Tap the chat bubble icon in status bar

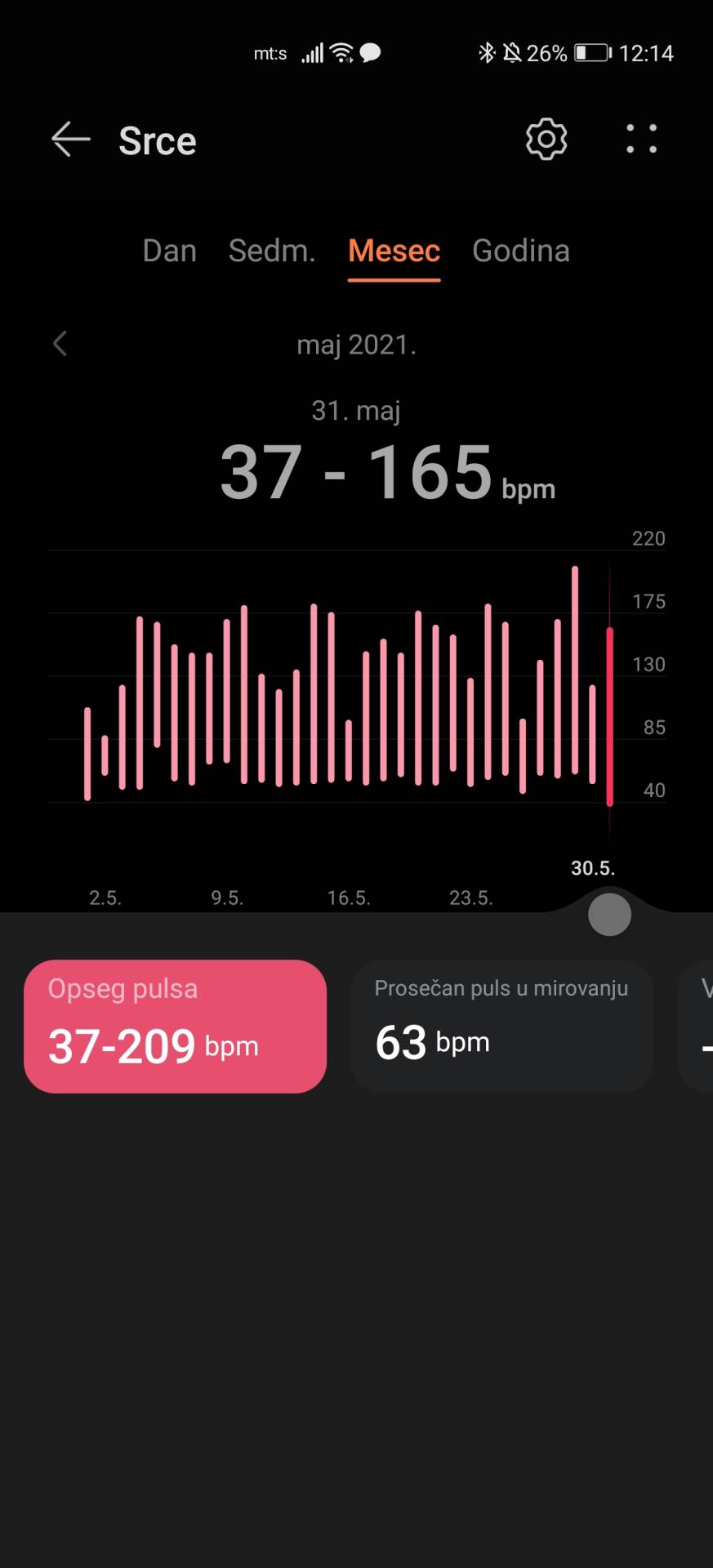[370, 52]
